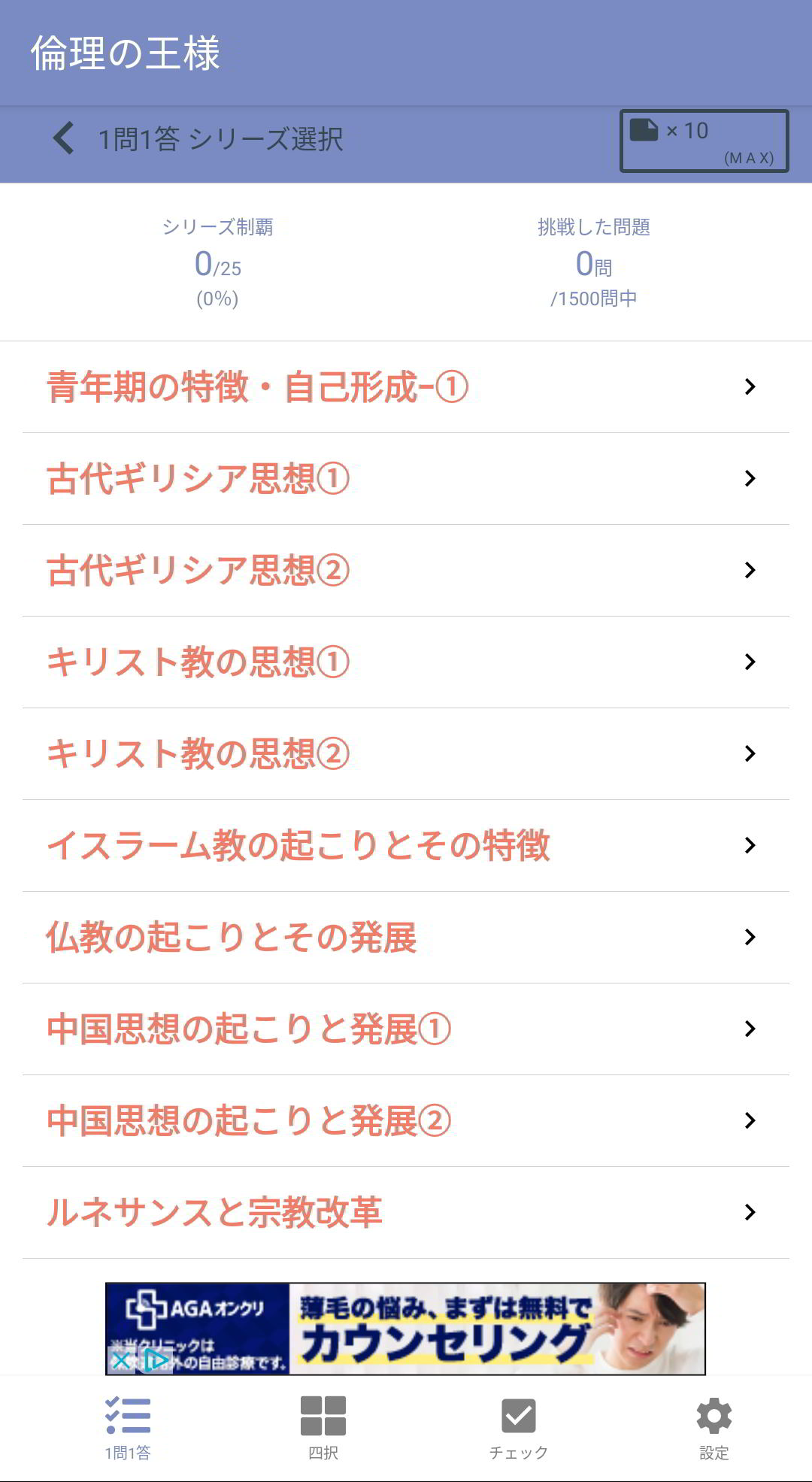812x1482 pixels.
Task: Open 仏教の起こりとその発展
Action: 406,938
